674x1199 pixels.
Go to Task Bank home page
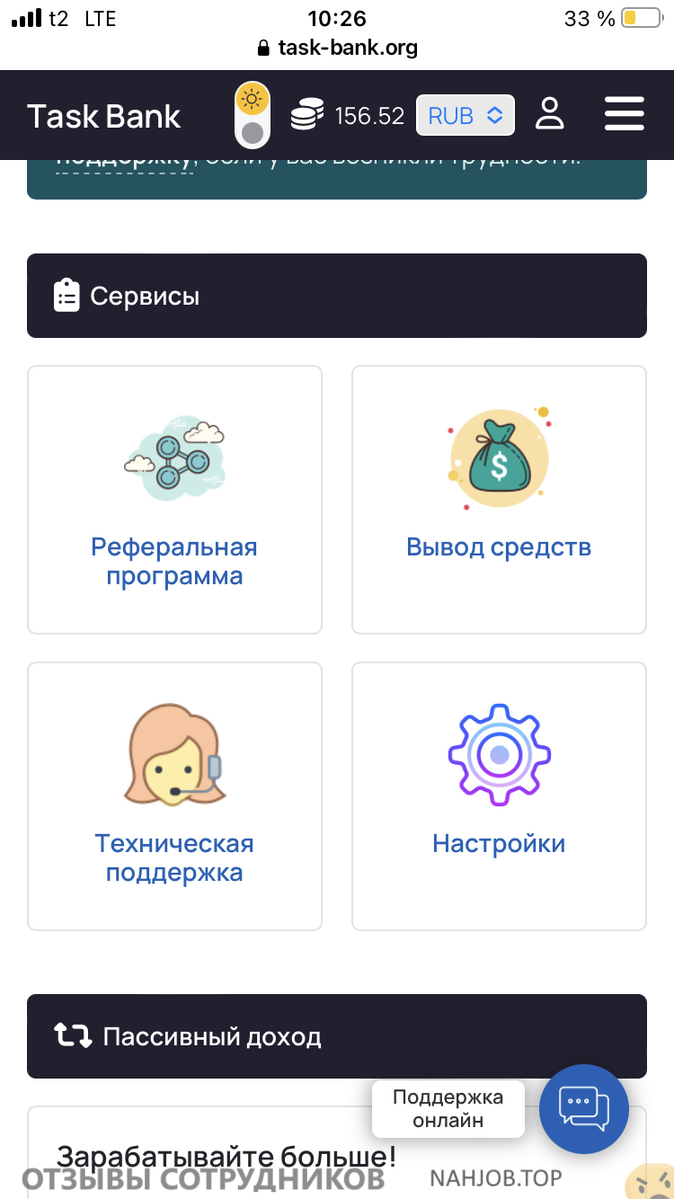point(104,116)
